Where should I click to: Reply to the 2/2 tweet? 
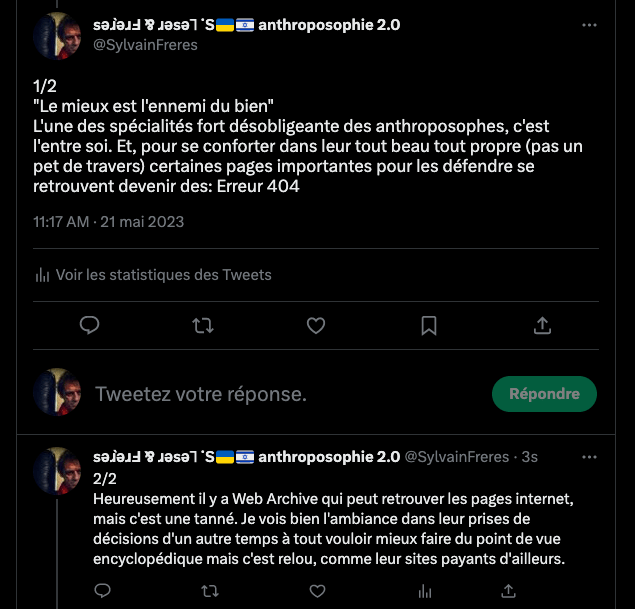click(102, 591)
